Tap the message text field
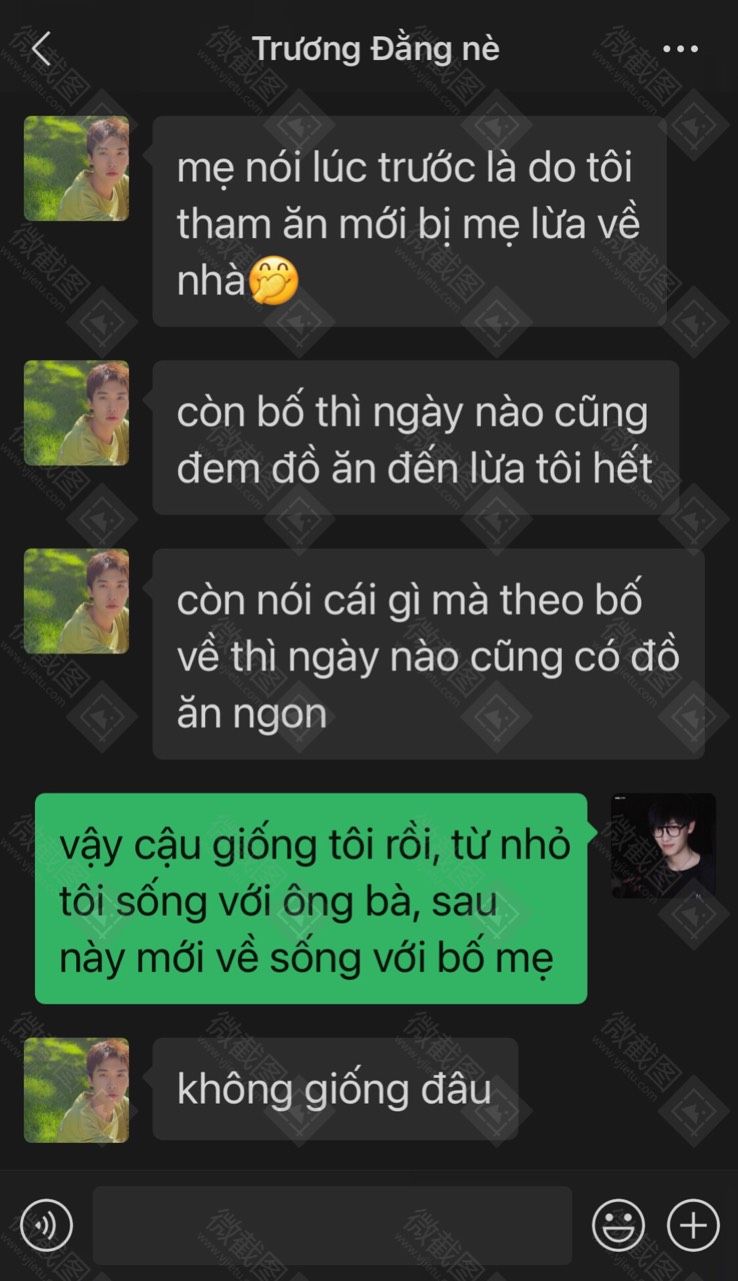Image resolution: width=738 pixels, height=1281 pixels. coord(332,1225)
